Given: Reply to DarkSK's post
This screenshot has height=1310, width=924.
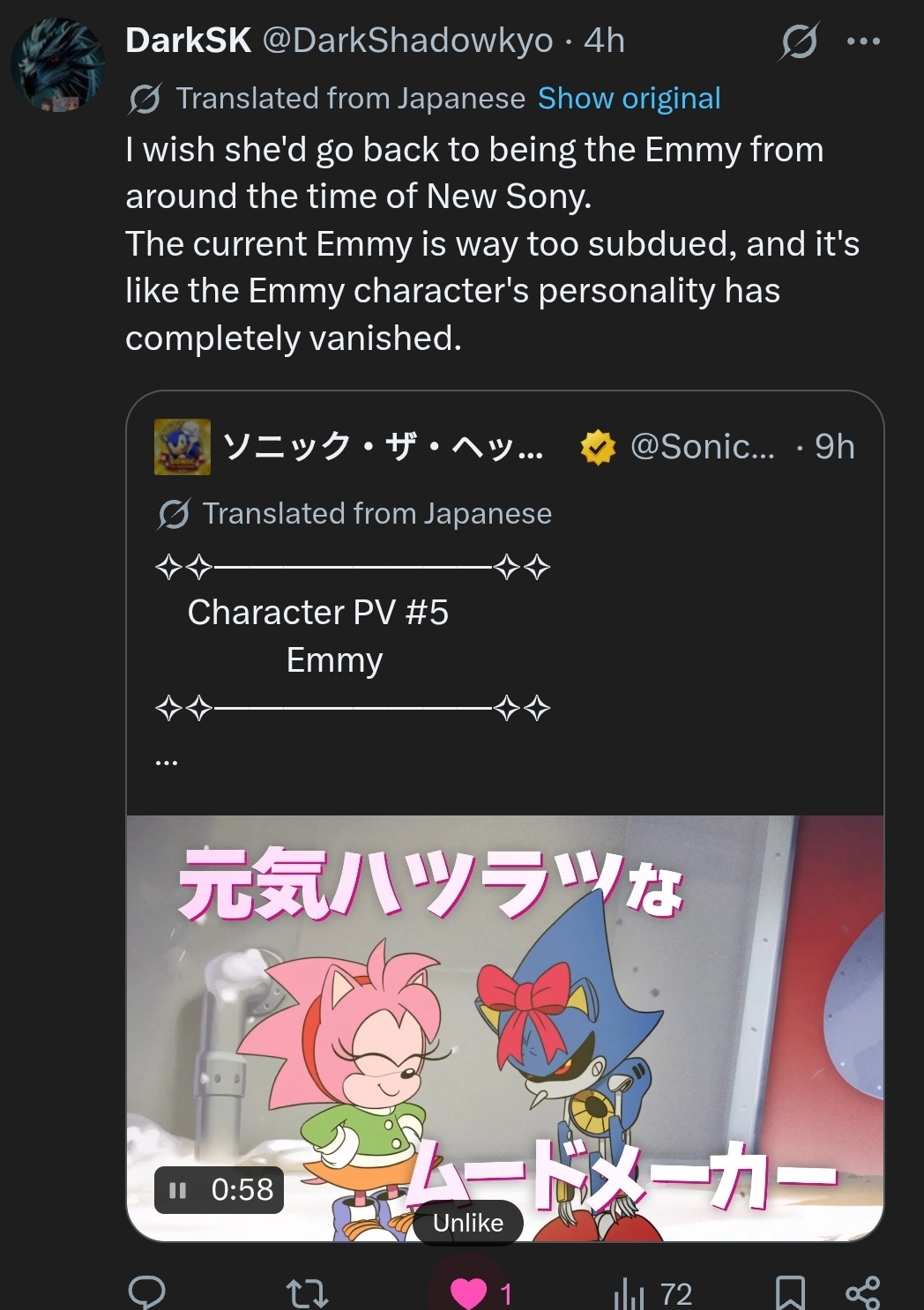Looking at the screenshot, I should (146, 1292).
